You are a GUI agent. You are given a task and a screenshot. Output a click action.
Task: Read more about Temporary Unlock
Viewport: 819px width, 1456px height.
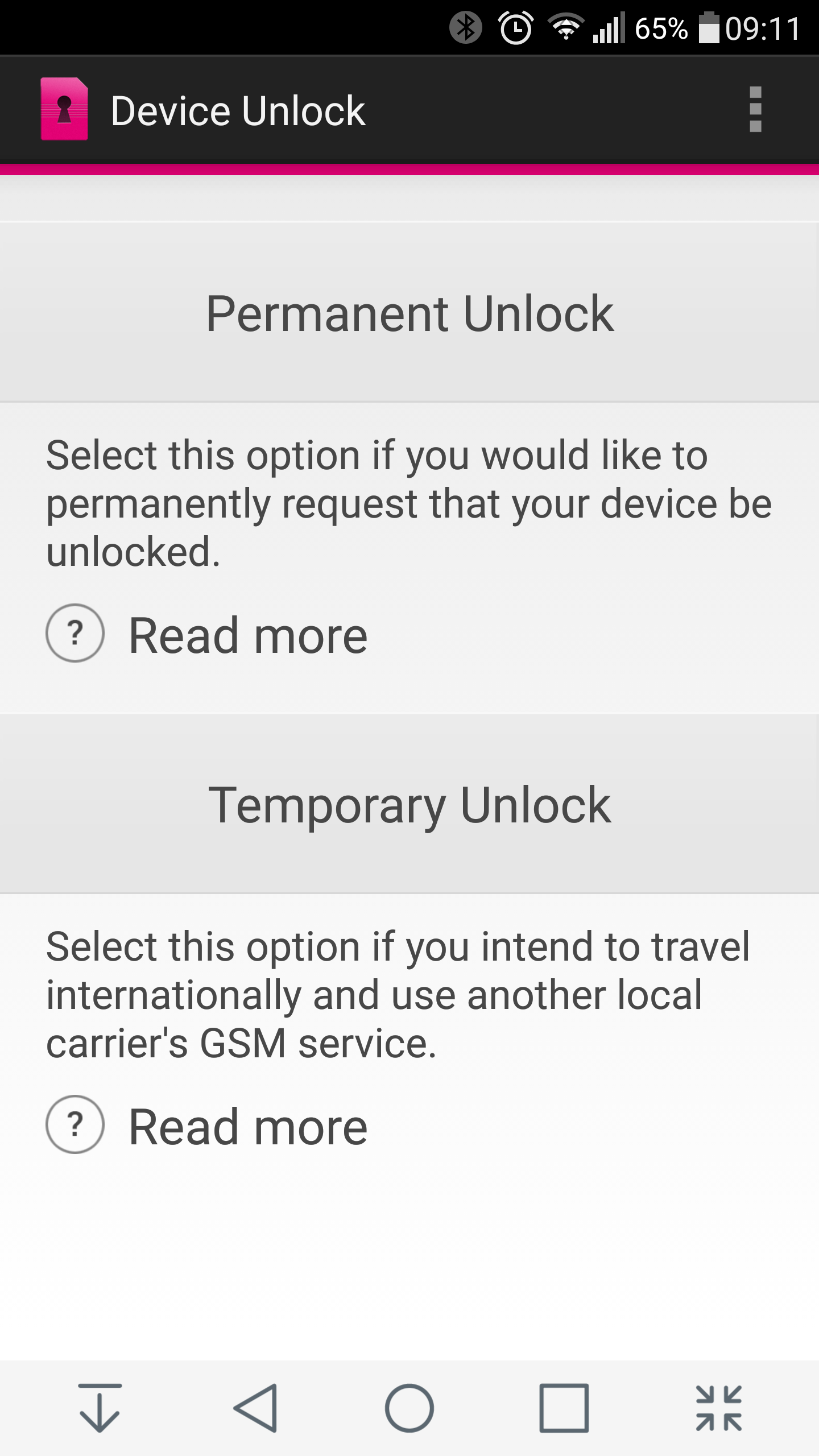[207, 1126]
